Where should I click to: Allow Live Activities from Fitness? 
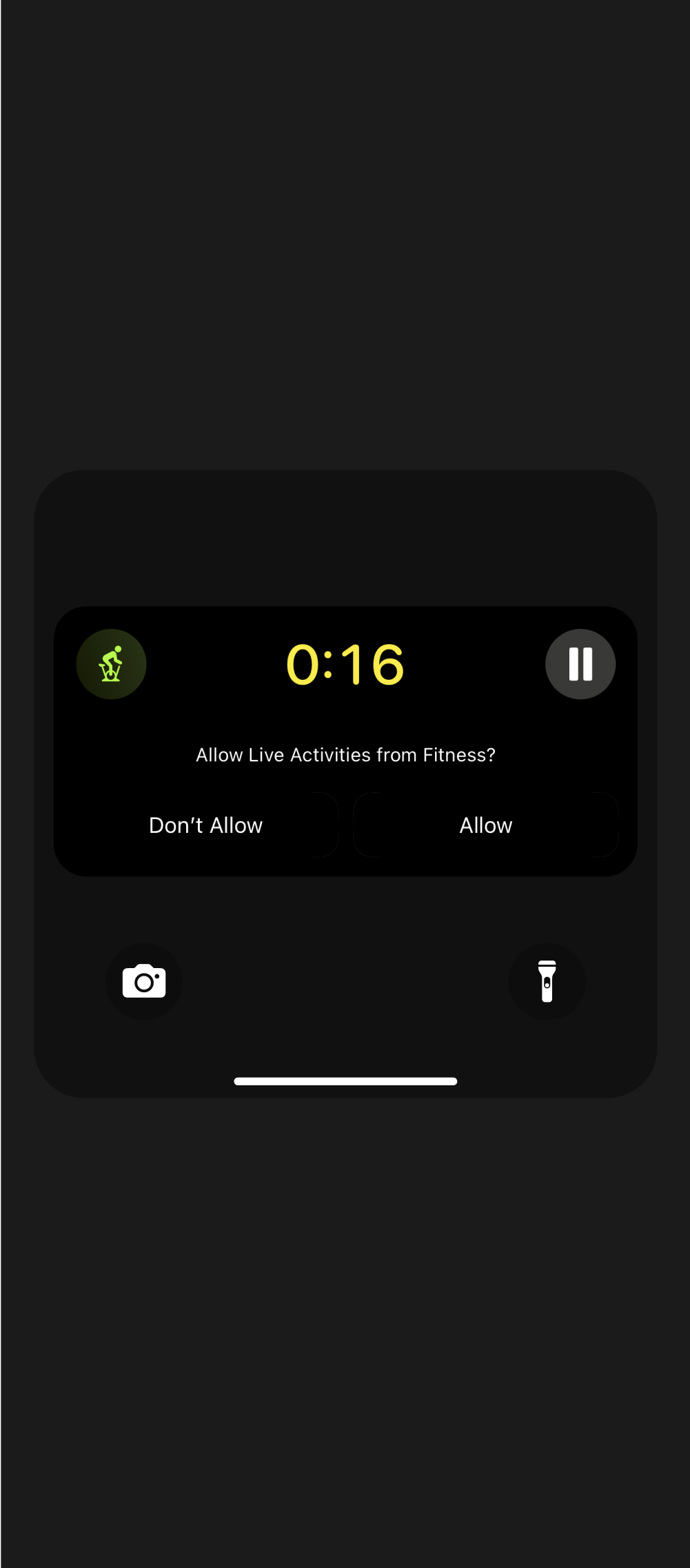pyautogui.click(x=486, y=825)
